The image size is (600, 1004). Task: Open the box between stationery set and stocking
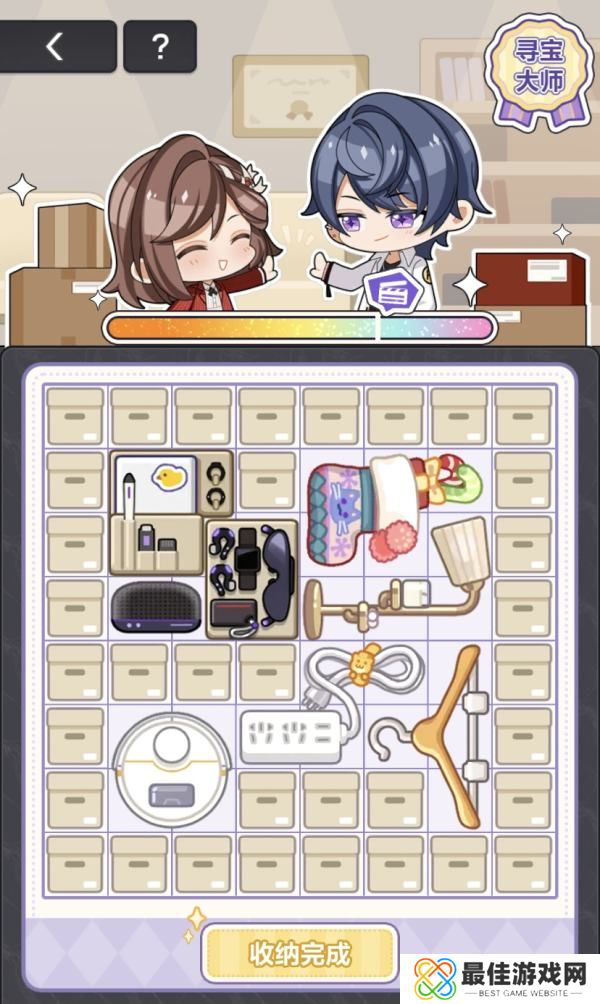tap(267, 480)
